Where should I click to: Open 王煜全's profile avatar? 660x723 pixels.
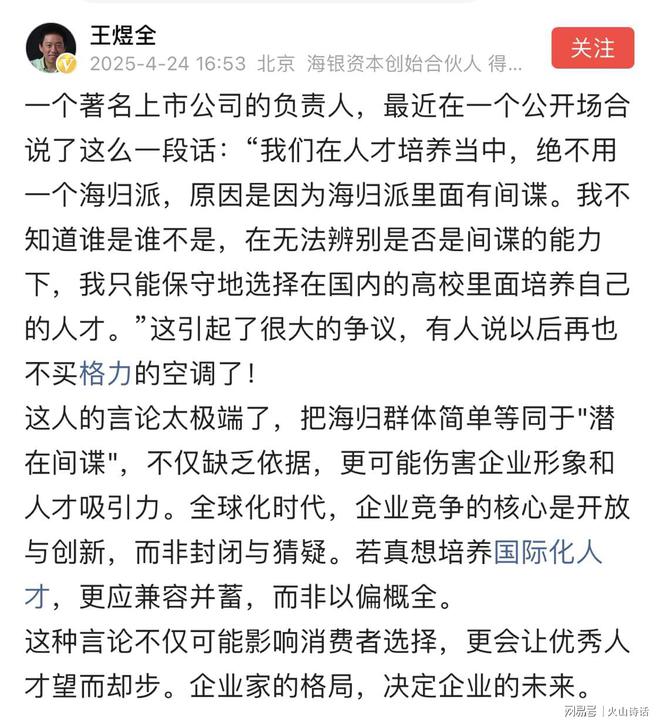[x=48, y=46]
